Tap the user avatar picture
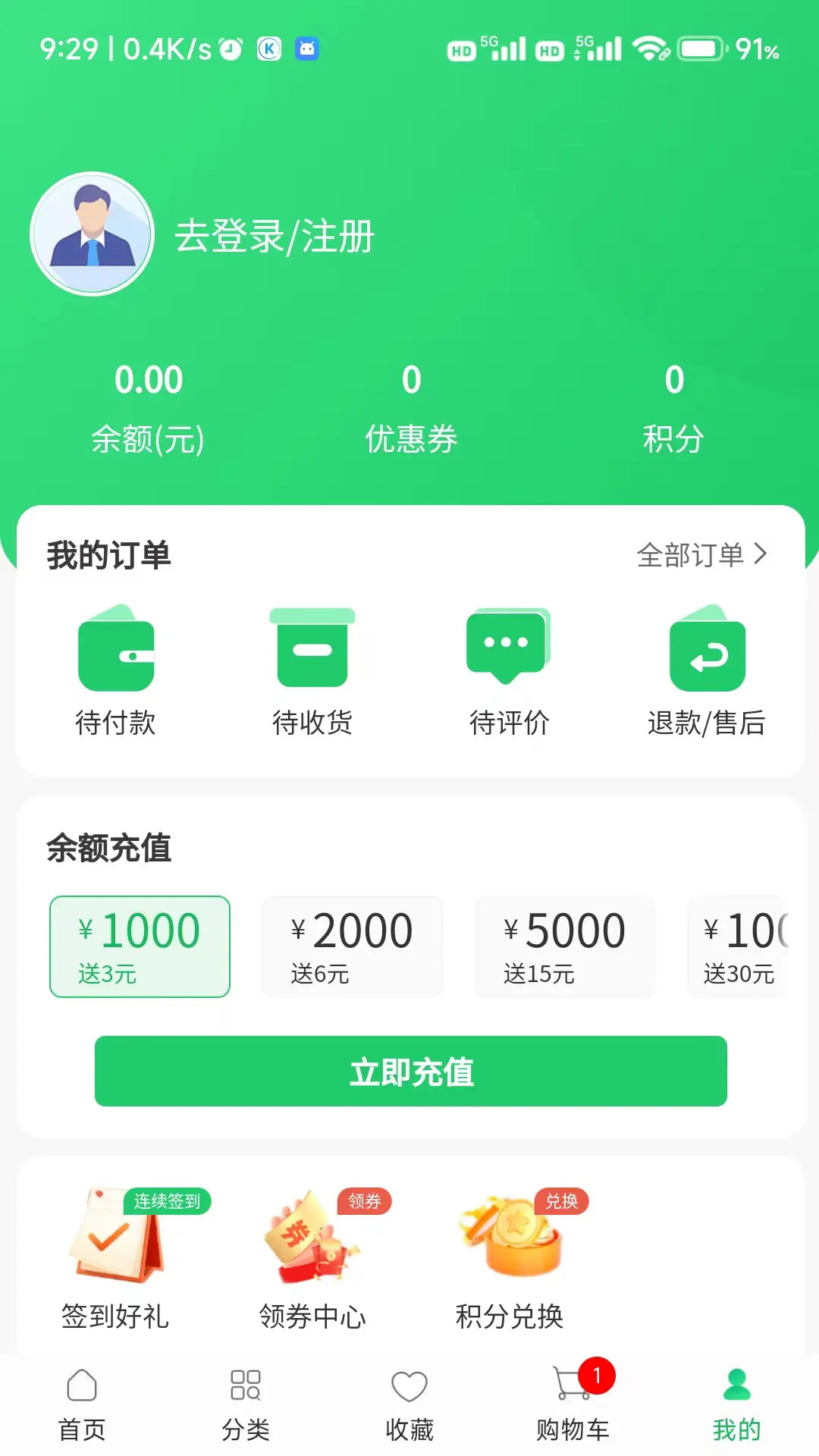819x1456 pixels. 92,234
